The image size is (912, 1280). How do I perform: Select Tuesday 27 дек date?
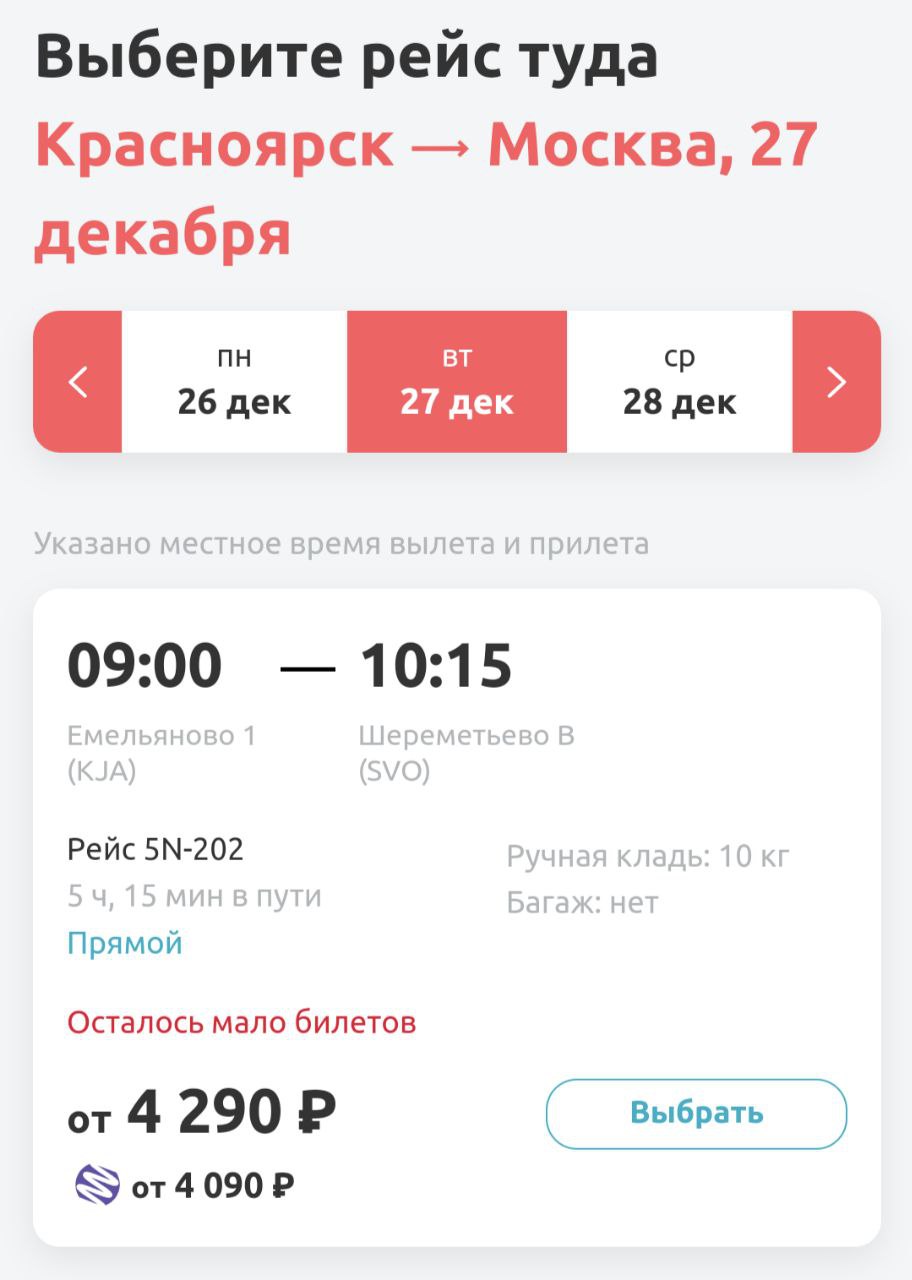click(x=457, y=382)
